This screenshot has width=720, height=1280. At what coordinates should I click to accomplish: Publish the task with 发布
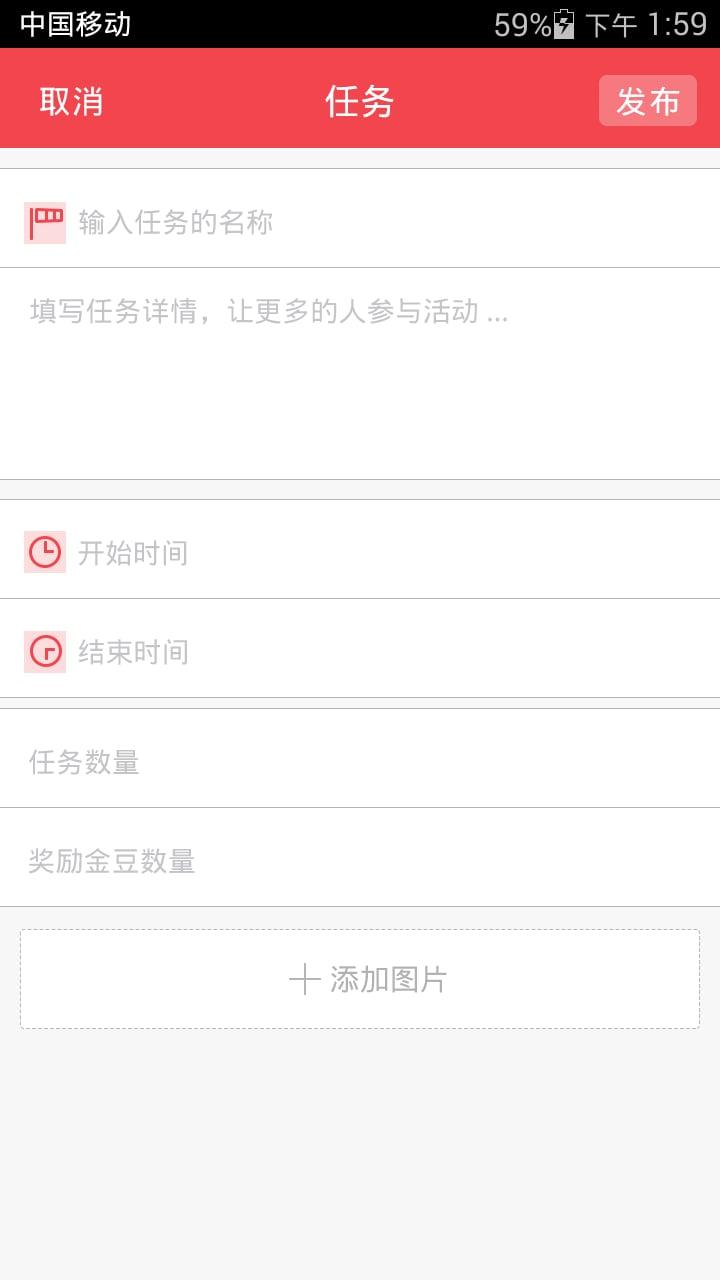(x=647, y=101)
